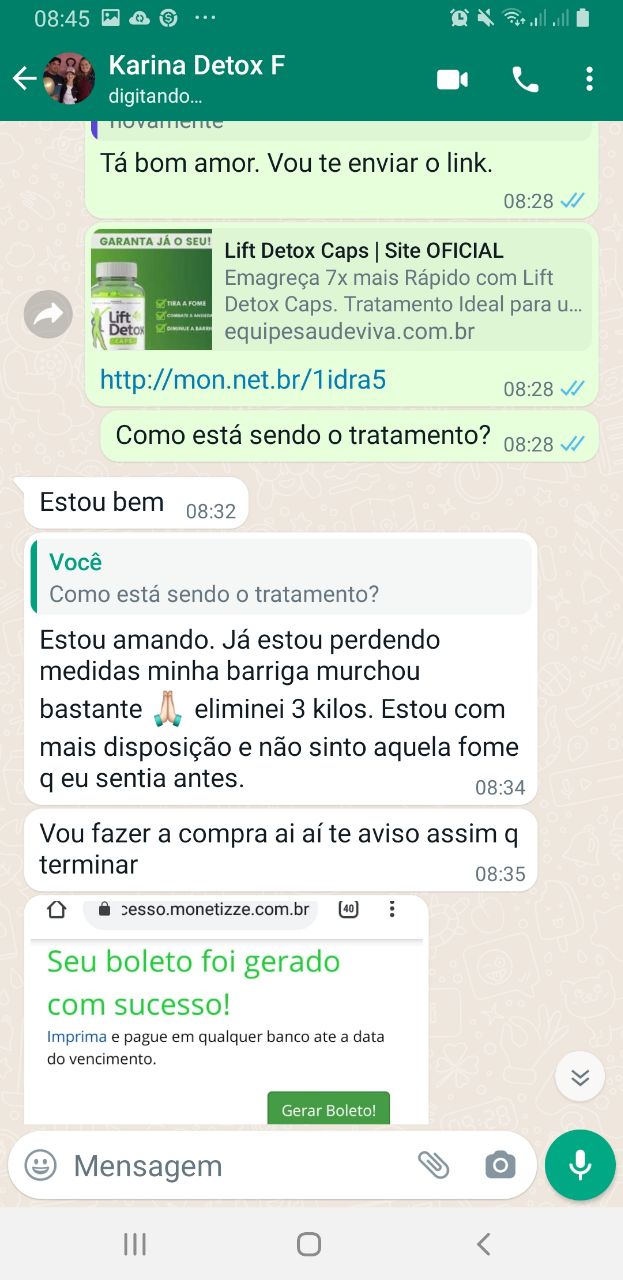Go to the device home screen
This screenshot has width=623, height=1280.
tap(309, 1244)
